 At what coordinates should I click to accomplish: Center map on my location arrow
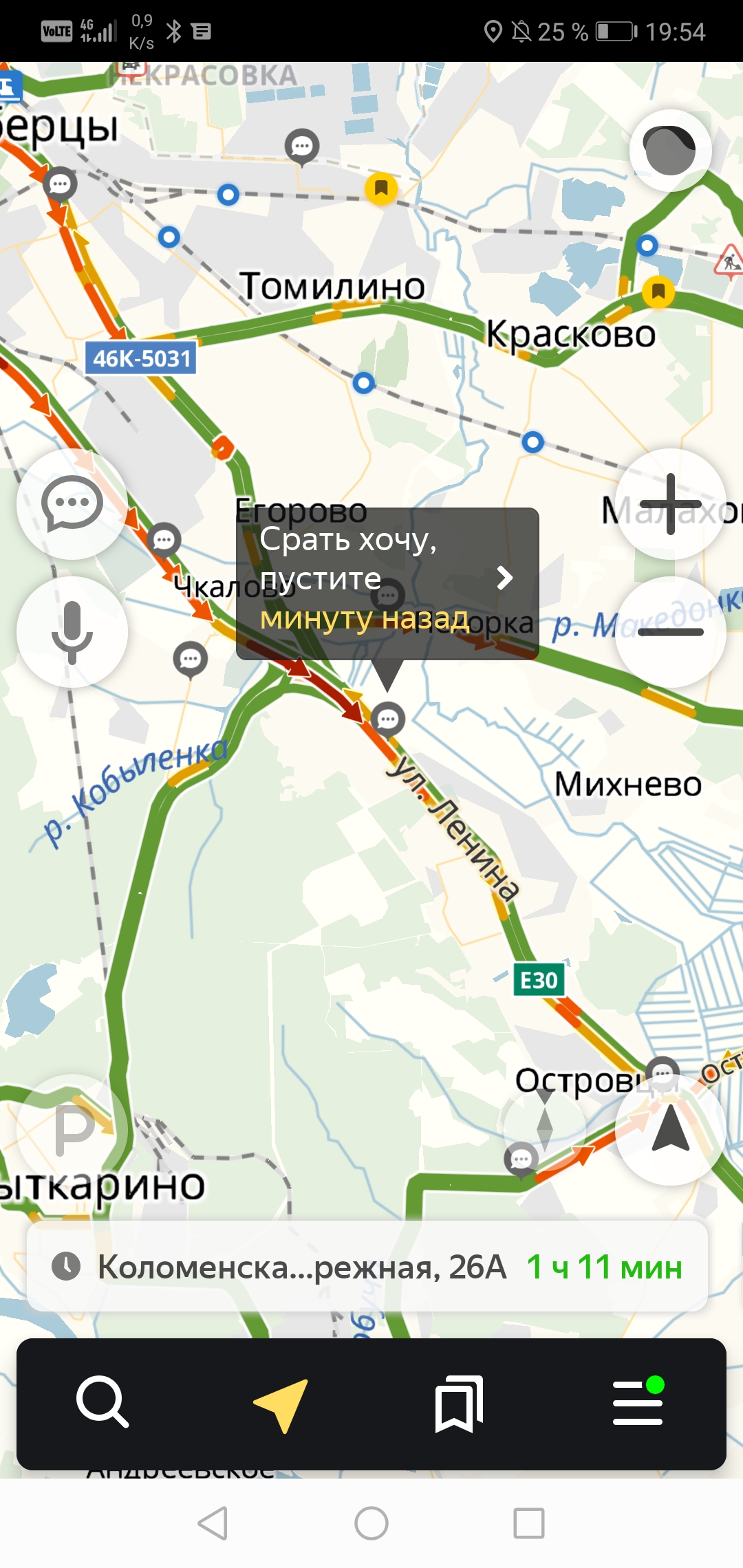click(670, 1129)
